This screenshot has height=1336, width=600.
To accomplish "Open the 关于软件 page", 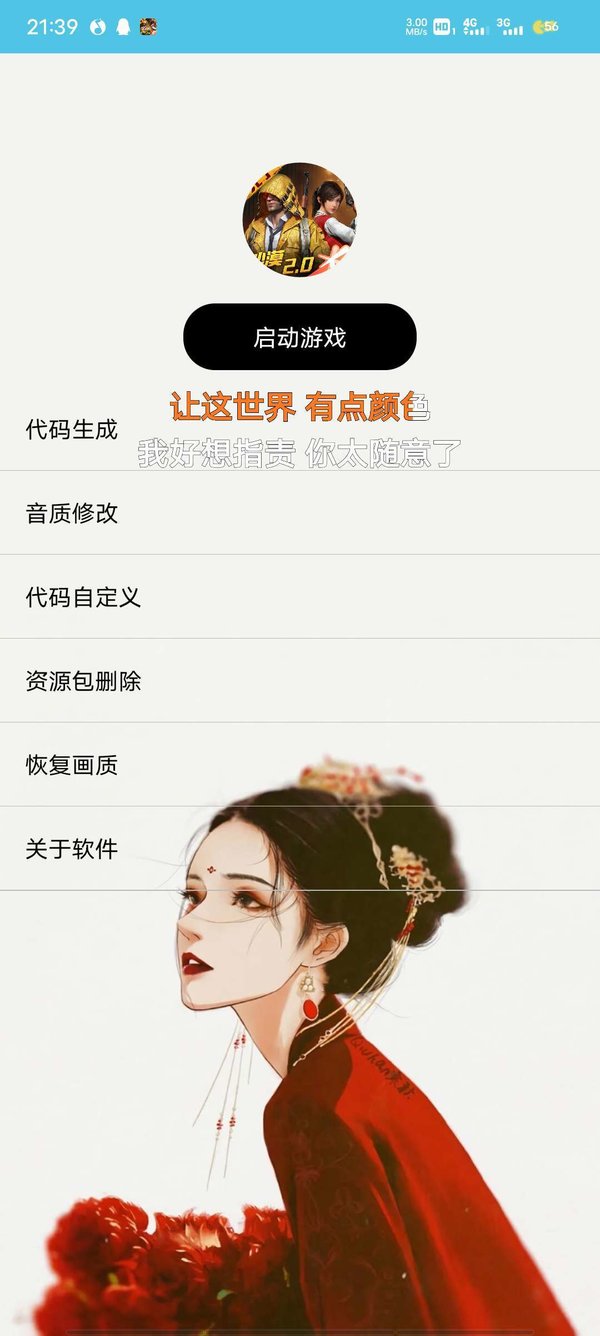I will [x=72, y=849].
